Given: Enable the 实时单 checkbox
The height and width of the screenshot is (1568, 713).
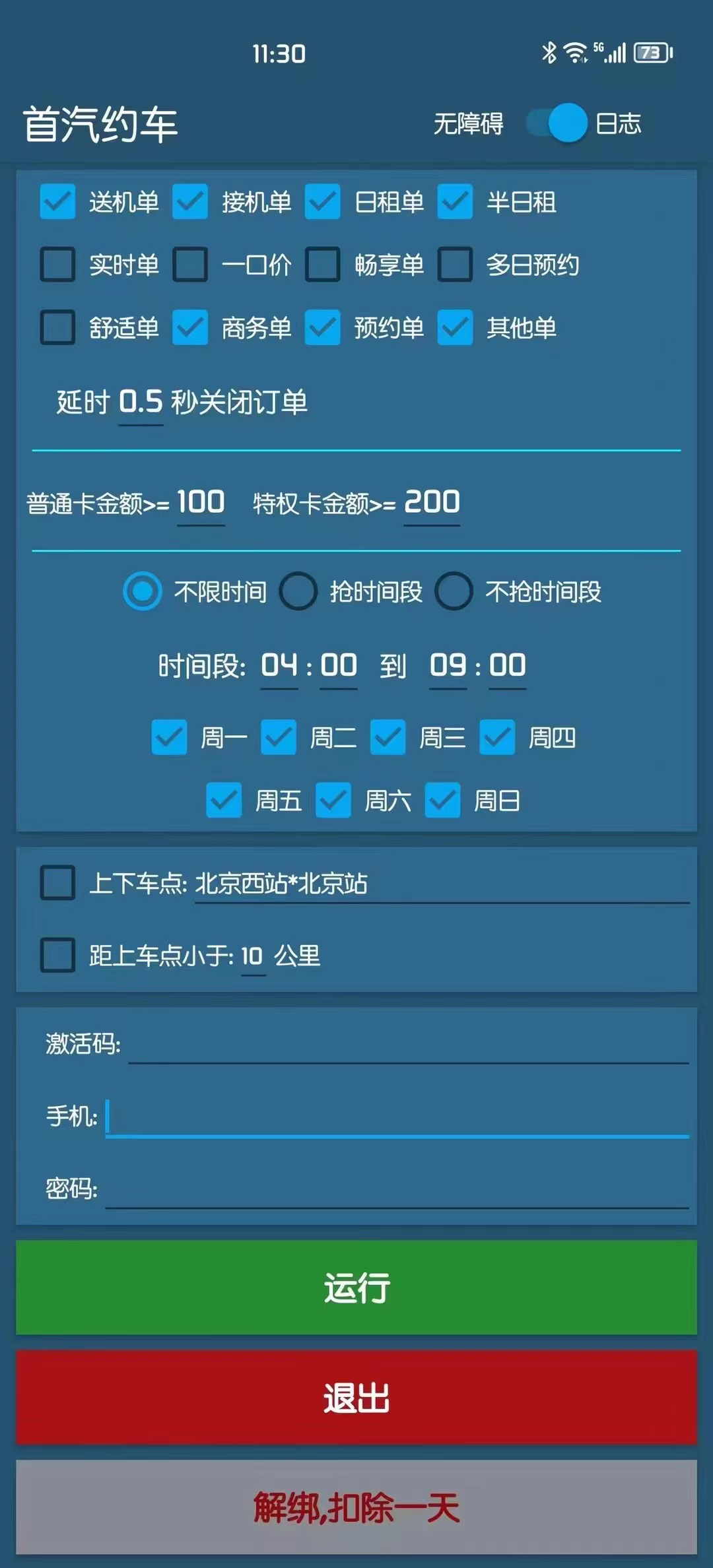Looking at the screenshot, I should point(57,264).
